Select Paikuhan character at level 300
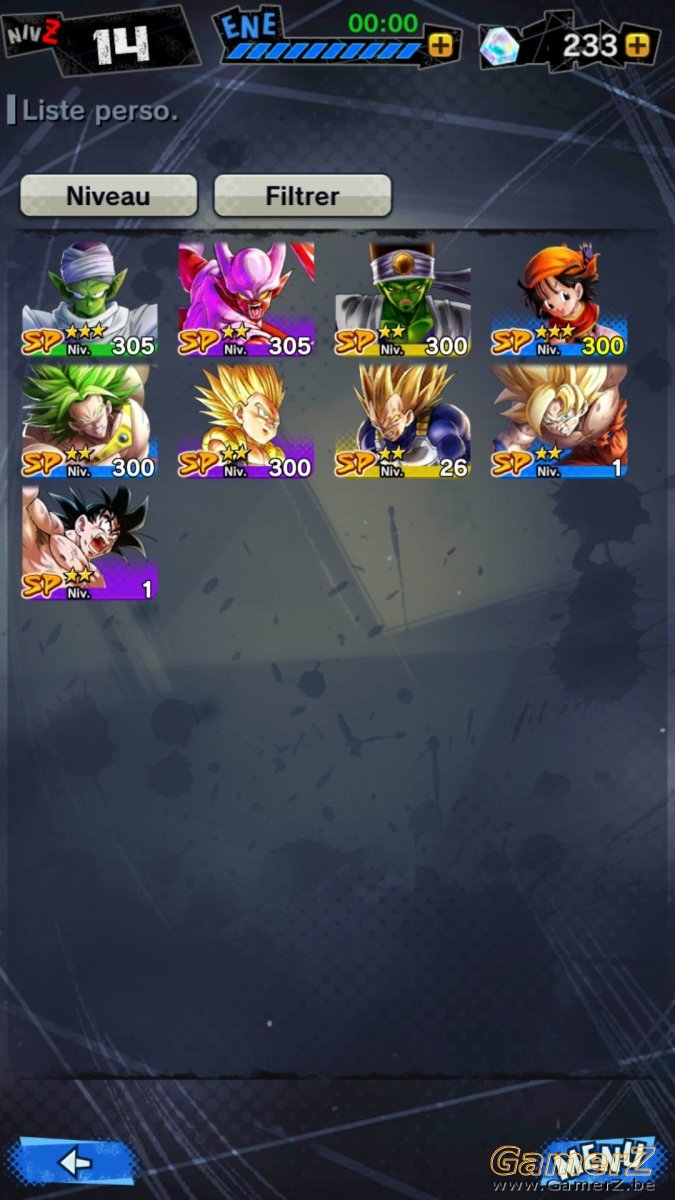 402,300
